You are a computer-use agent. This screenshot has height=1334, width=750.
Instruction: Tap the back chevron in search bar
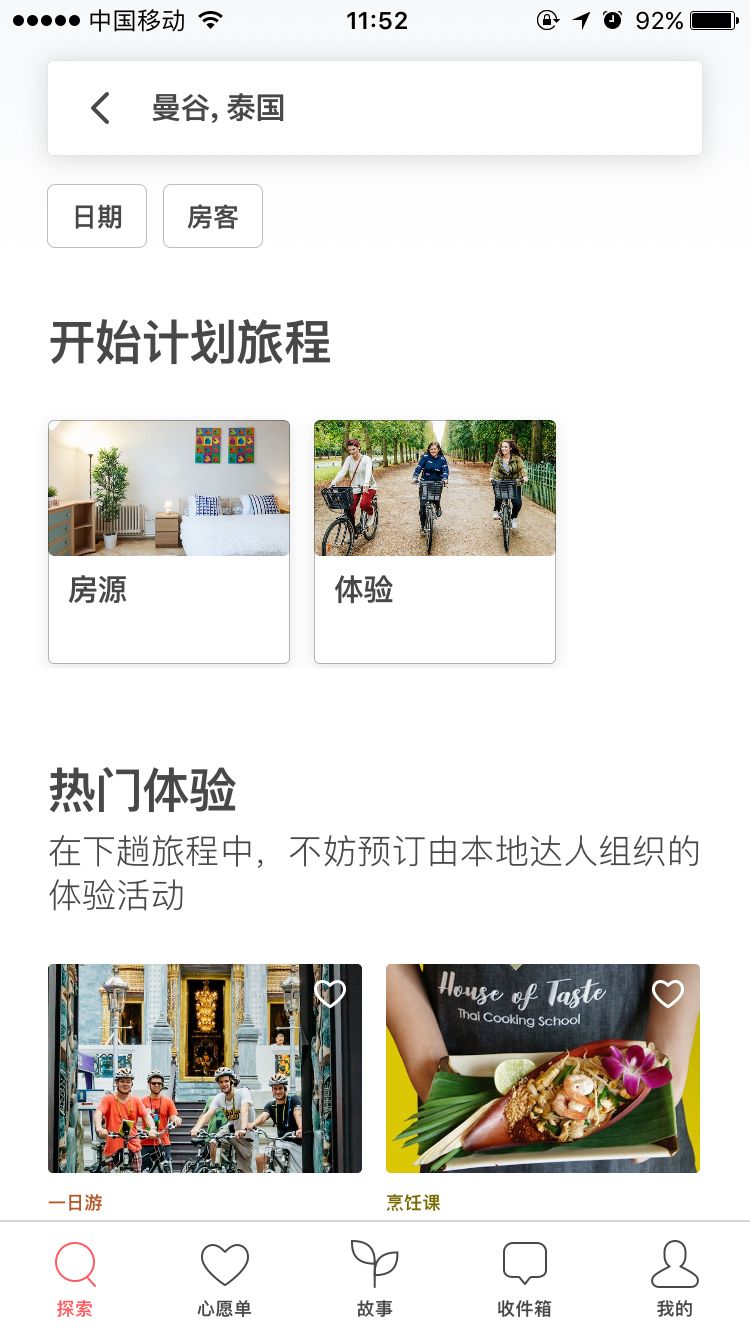pyautogui.click(x=100, y=108)
